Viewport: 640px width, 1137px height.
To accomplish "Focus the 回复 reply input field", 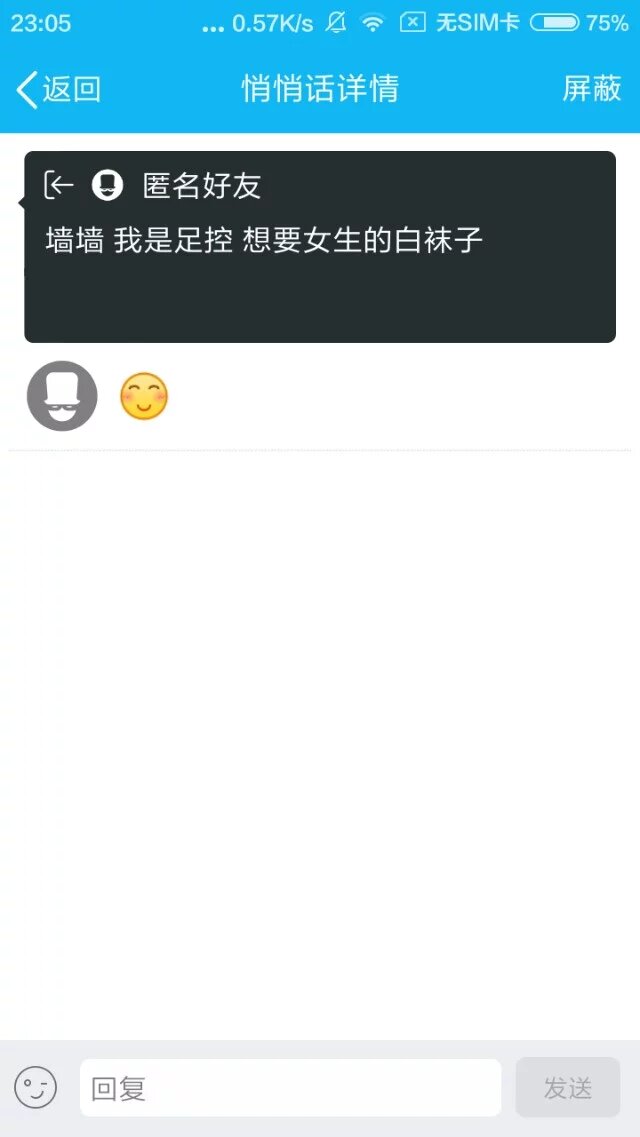I will point(290,1088).
